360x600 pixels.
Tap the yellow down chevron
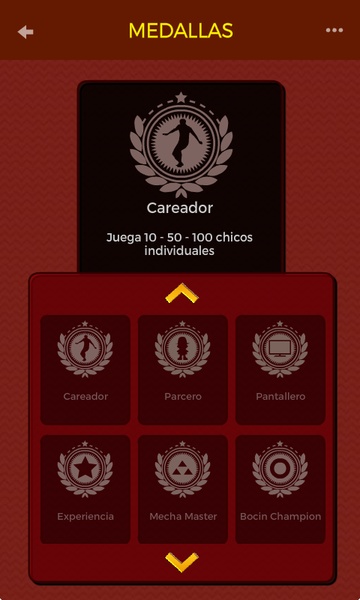tap(182, 562)
